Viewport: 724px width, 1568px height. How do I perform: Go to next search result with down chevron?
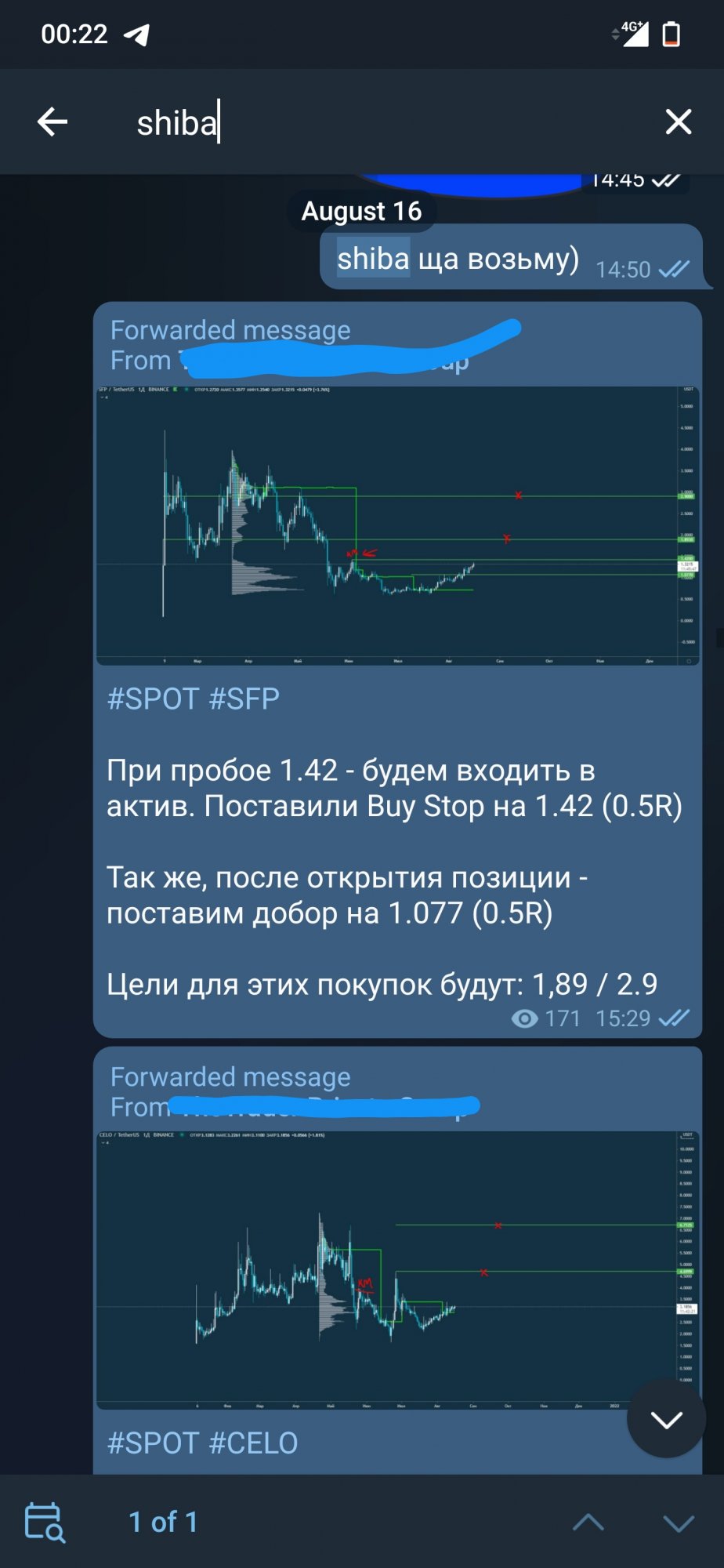click(680, 1522)
